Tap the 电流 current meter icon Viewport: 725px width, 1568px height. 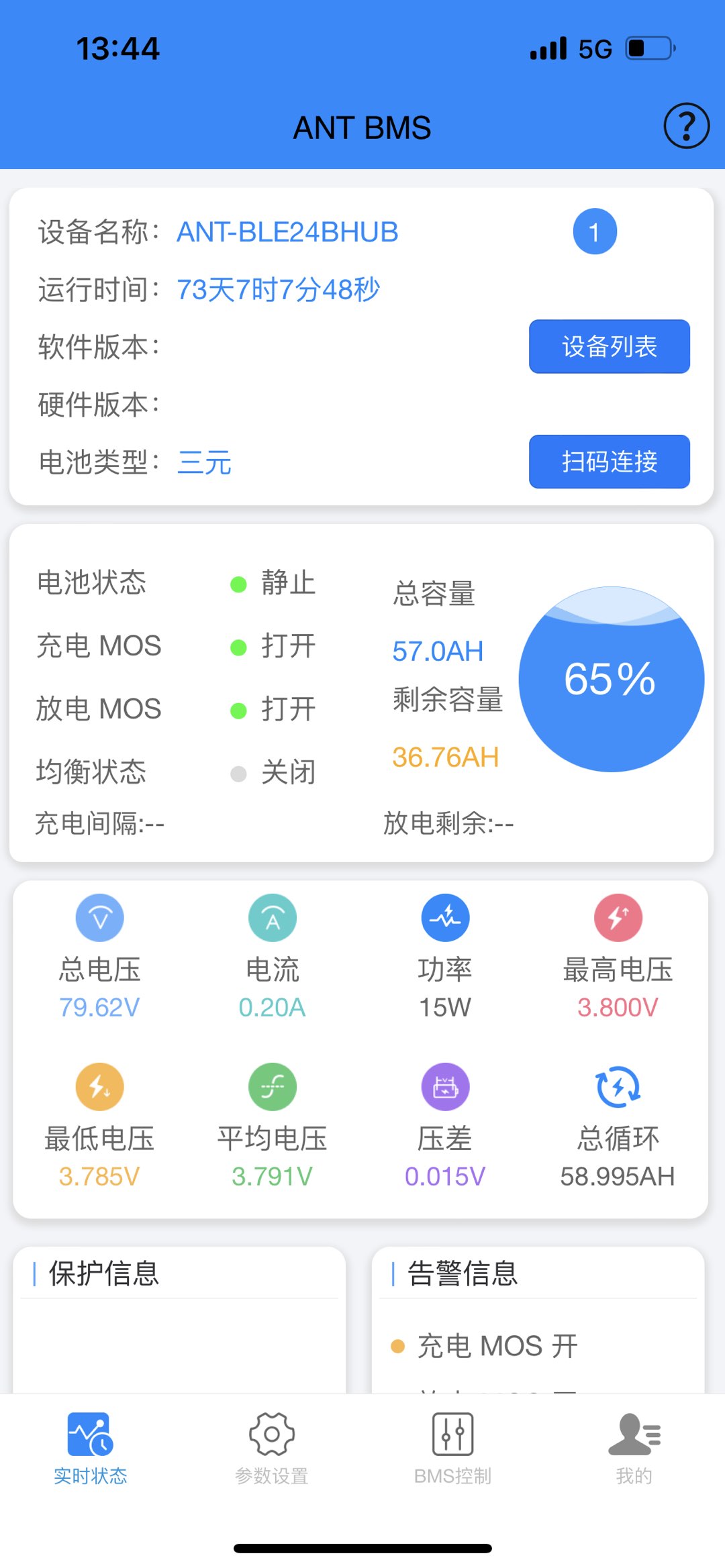pos(271,917)
